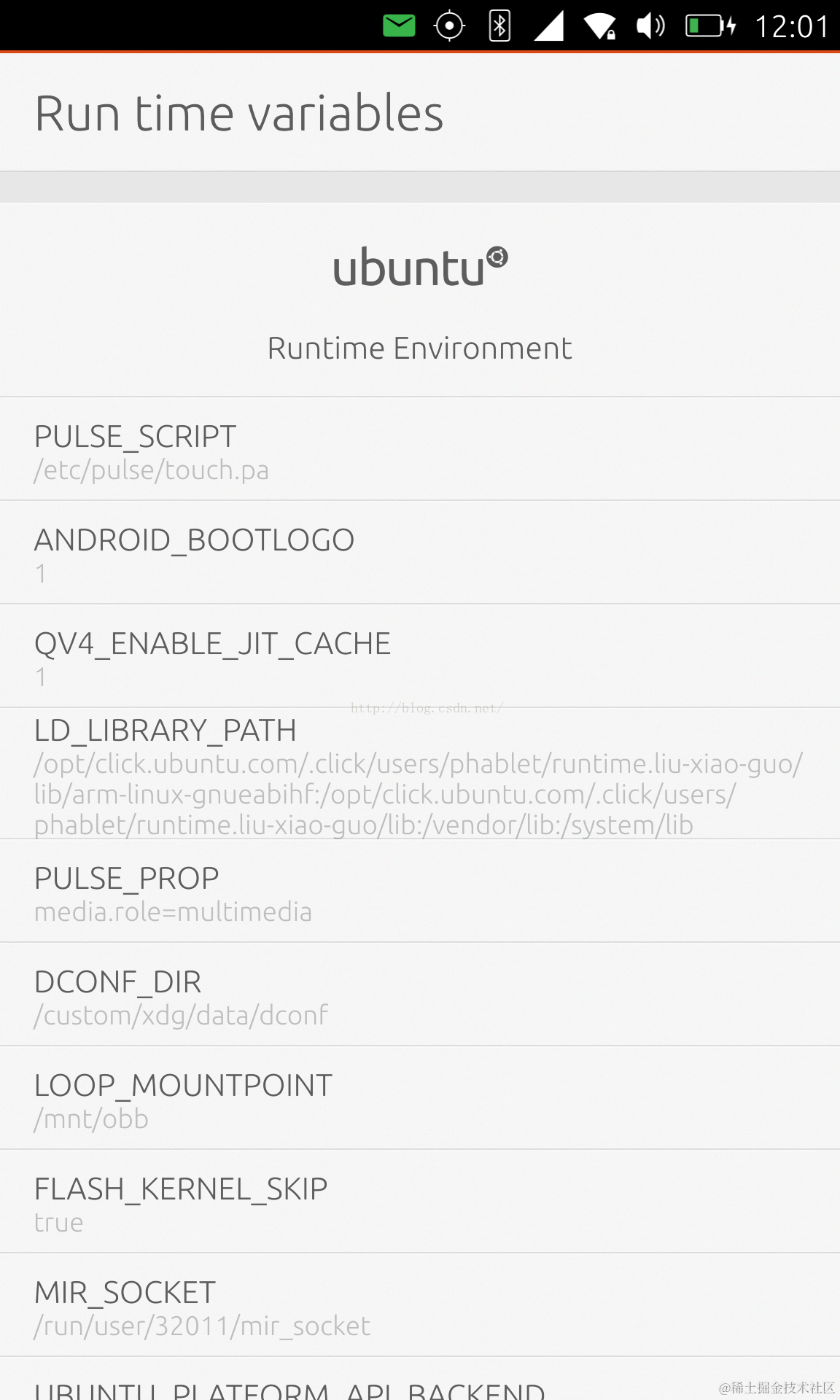Tap the PULSE_PROP list item
The height and width of the screenshot is (1400, 840).
[x=420, y=891]
